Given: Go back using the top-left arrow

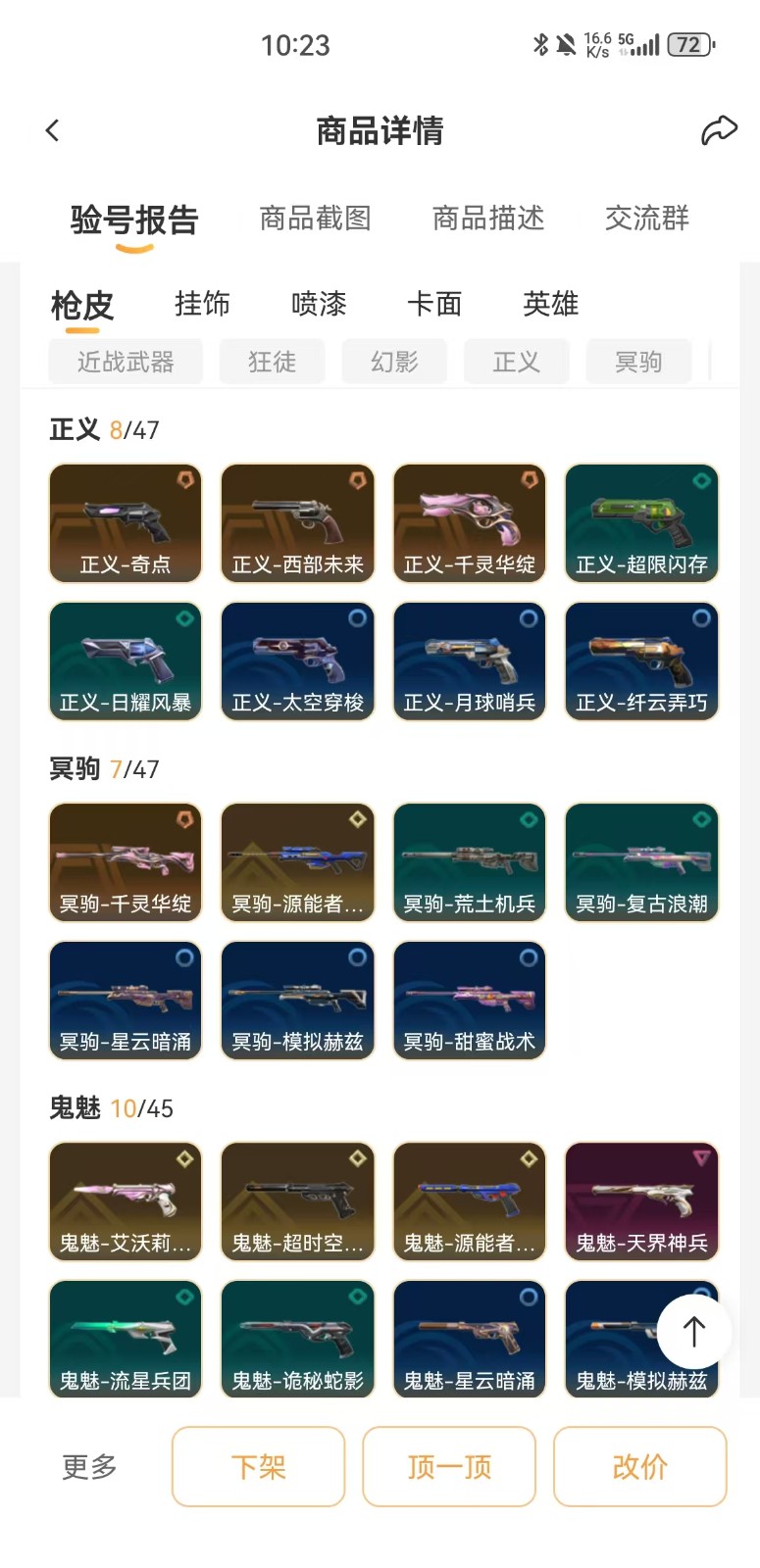Looking at the screenshot, I should tap(53, 130).
